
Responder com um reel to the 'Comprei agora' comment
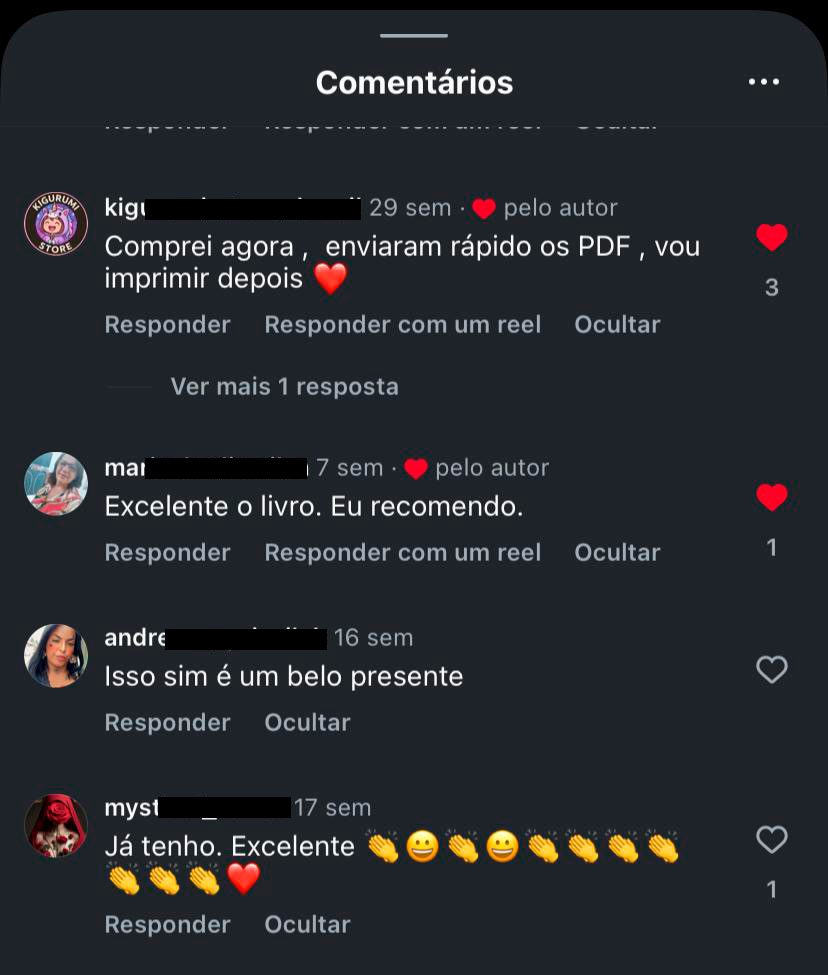402,325
